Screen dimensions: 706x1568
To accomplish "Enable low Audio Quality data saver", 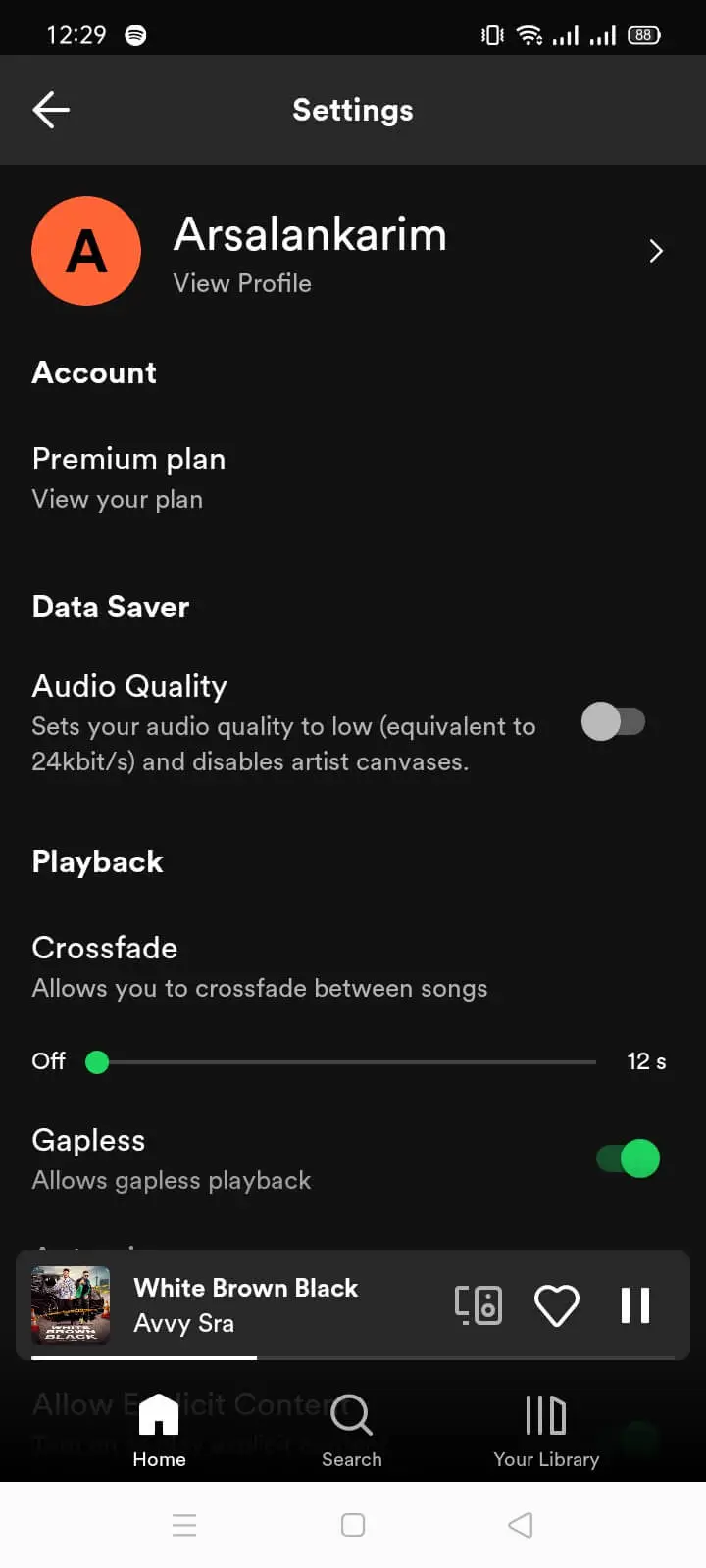I will coord(615,721).
